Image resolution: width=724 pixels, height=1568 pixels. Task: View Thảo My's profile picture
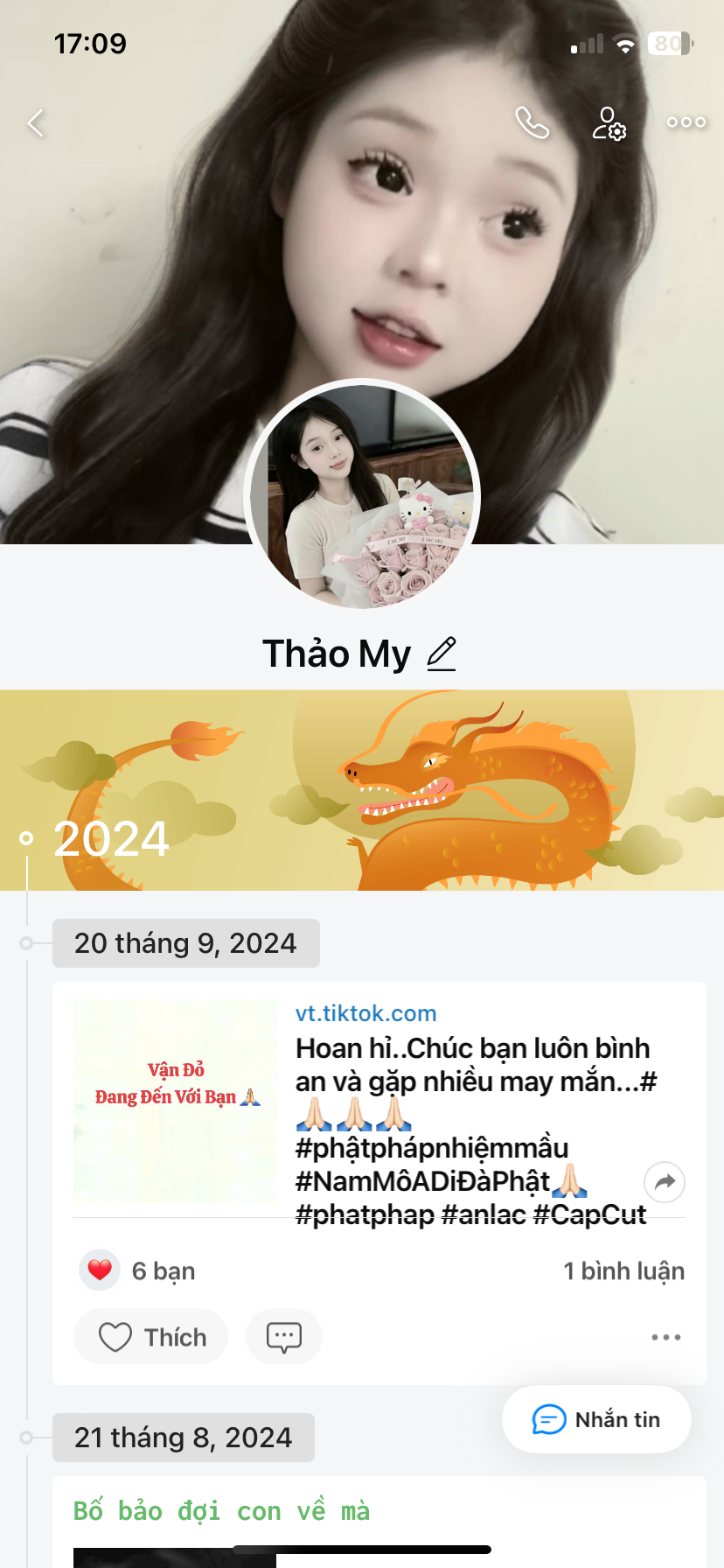[362, 496]
